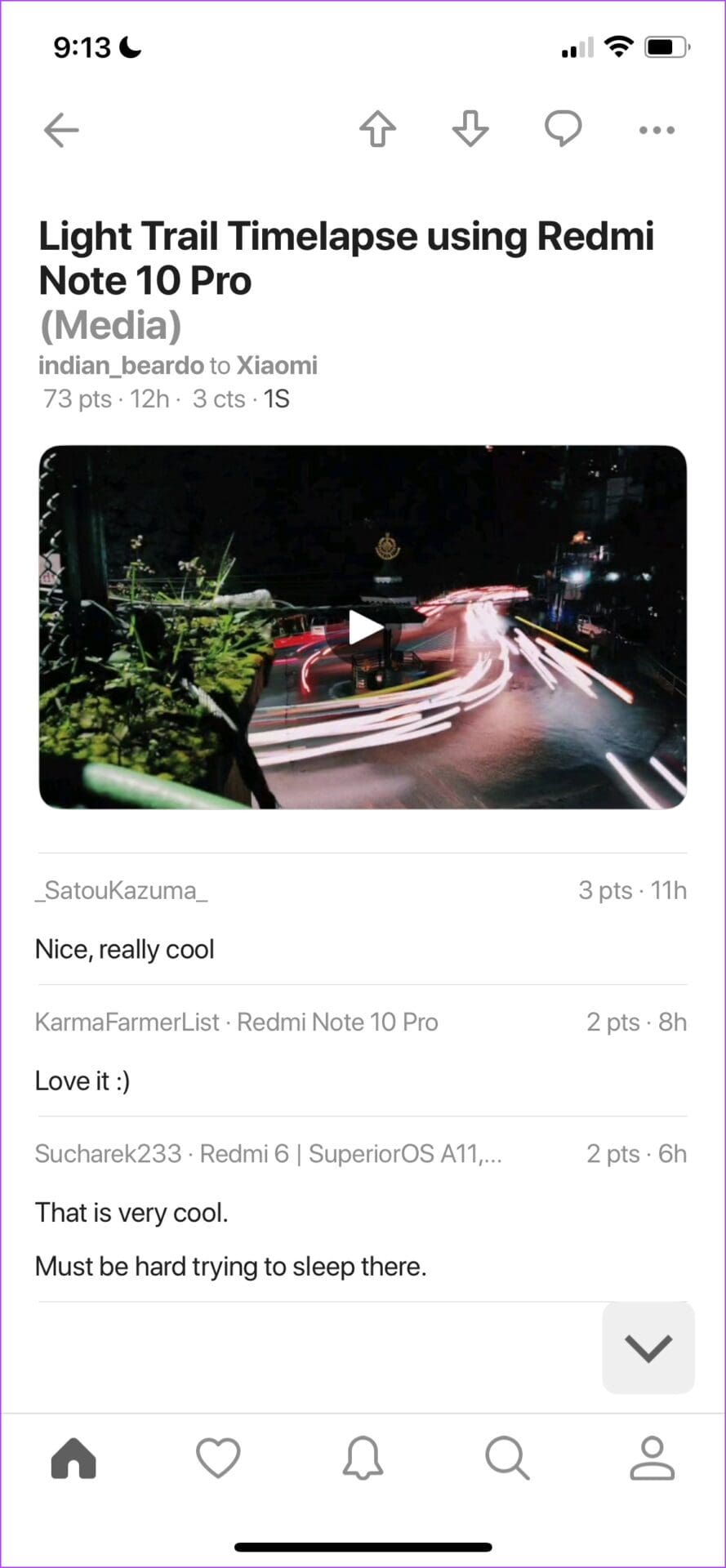
Task: Downvote the post with down arrow
Action: pyautogui.click(x=470, y=129)
